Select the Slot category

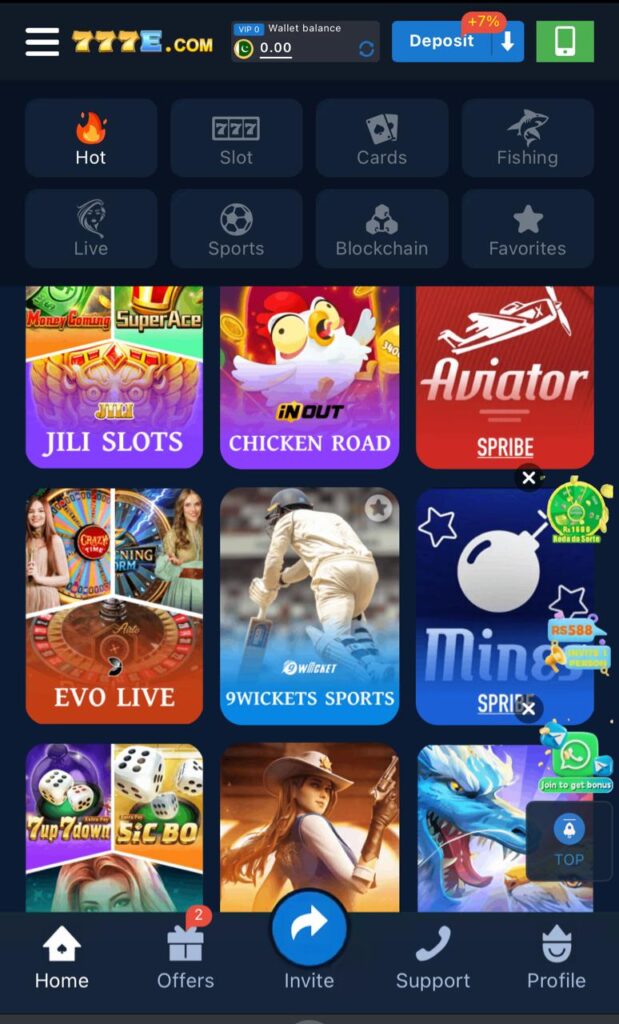click(x=236, y=139)
